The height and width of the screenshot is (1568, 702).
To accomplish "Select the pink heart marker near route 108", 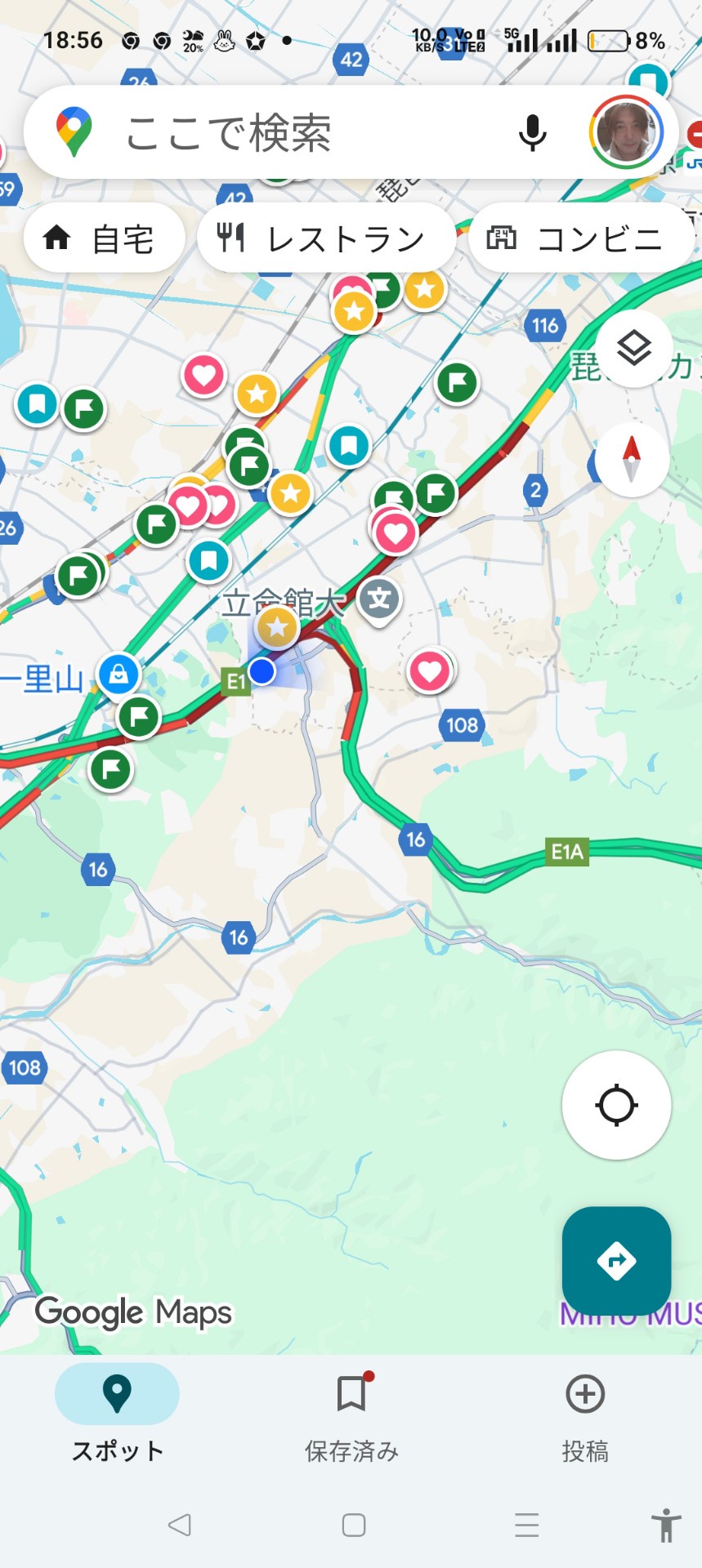I will pos(430,671).
